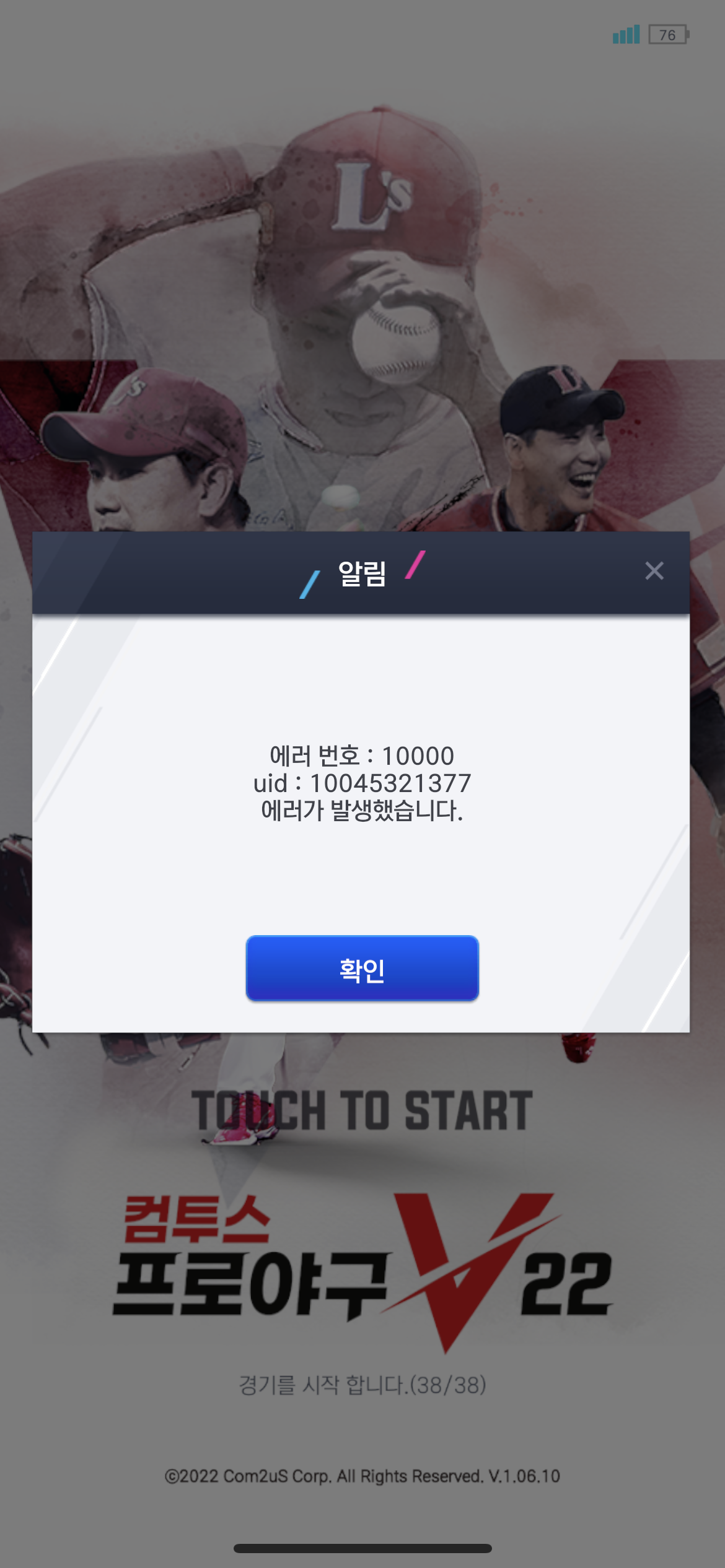The image size is (725, 1568).
Task: Close the 알림 dialog with X
Action: pyautogui.click(x=654, y=570)
